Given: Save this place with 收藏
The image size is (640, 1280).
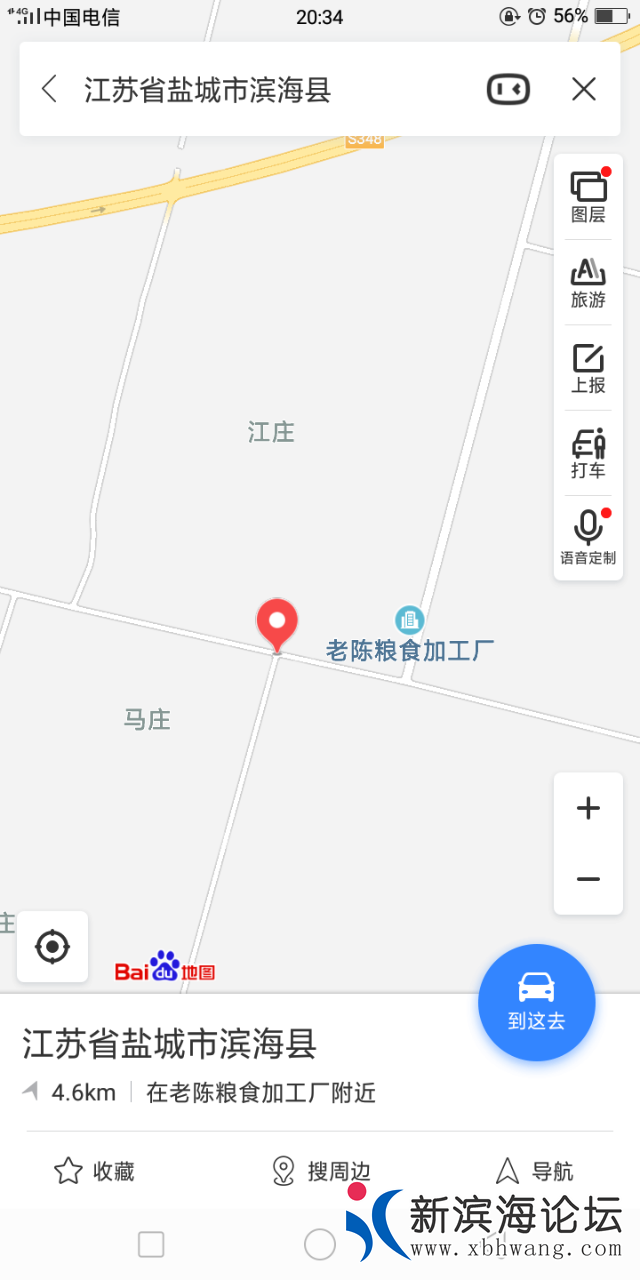Looking at the screenshot, I should (x=94, y=1171).
